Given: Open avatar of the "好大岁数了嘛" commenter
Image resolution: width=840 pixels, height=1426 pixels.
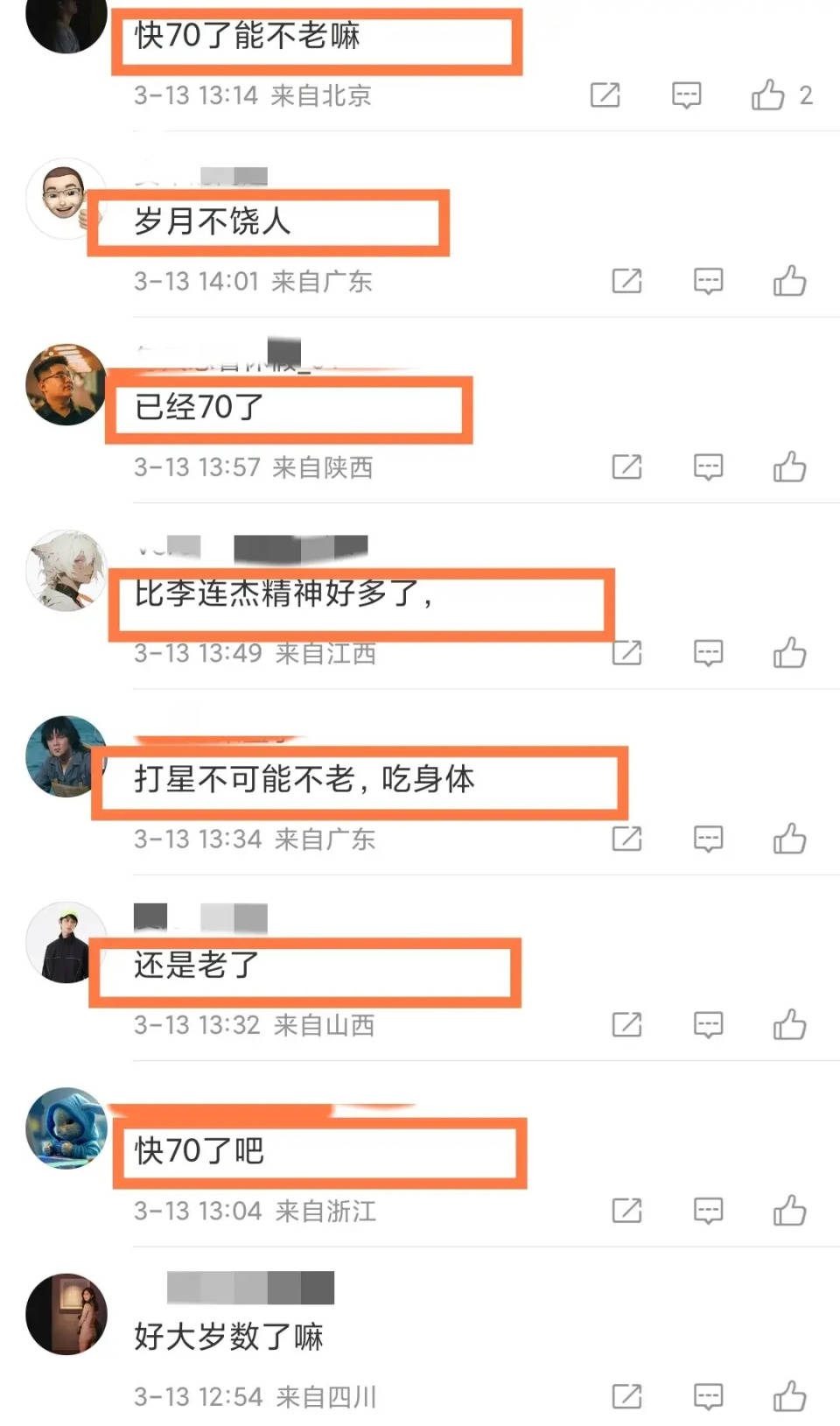Looking at the screenshot, I should click(x=66, y=1313).
